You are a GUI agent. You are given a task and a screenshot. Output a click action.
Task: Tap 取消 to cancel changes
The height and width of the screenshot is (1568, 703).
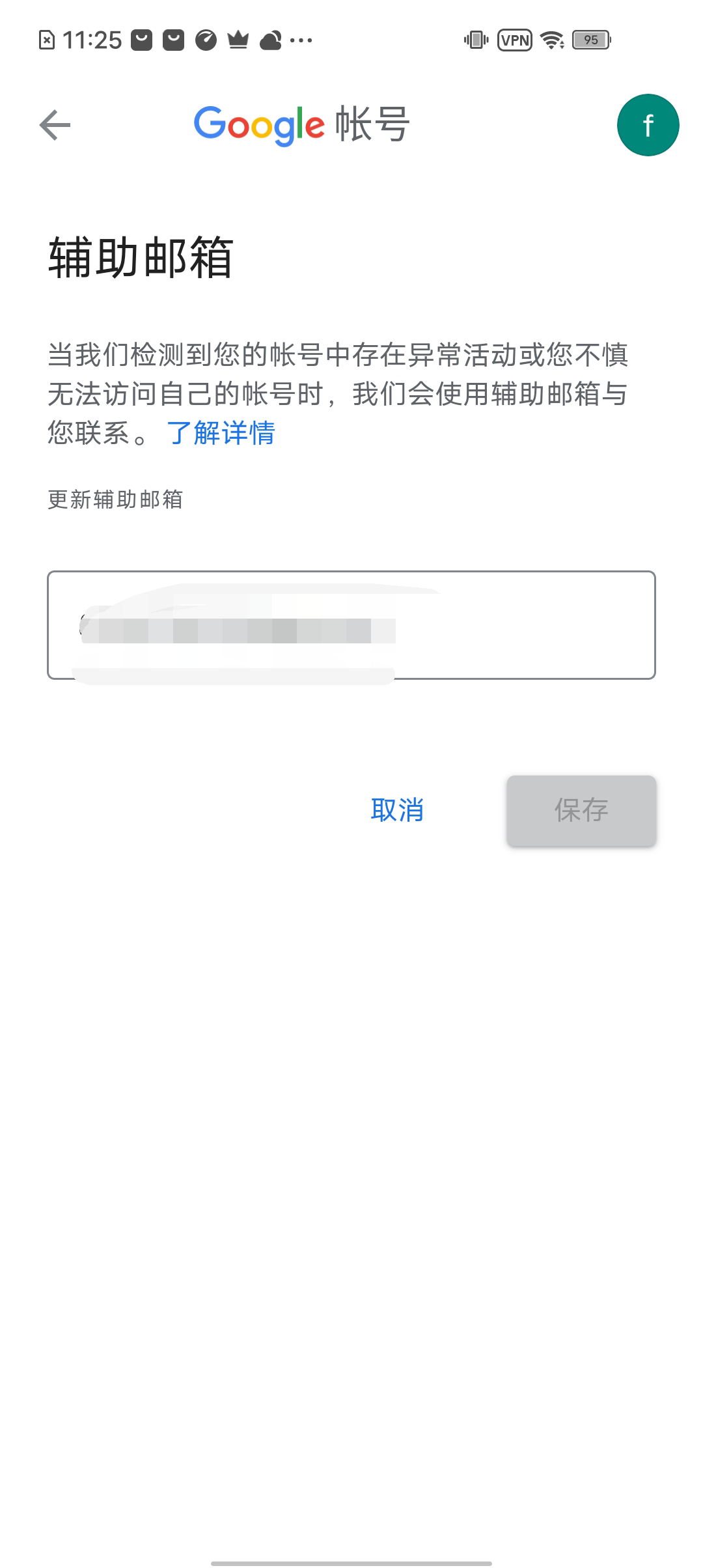[396, 810]
